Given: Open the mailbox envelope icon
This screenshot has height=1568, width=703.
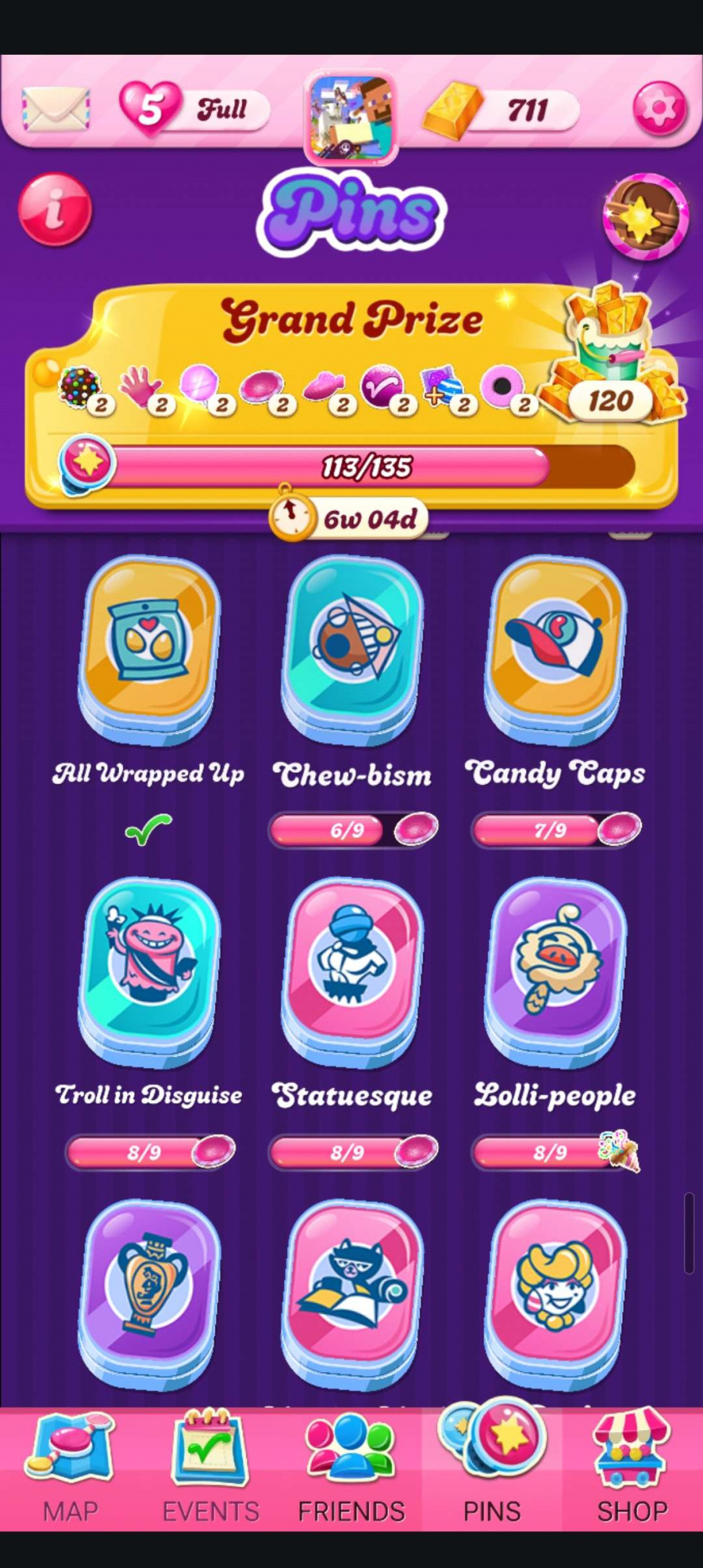Looking at the screenshot, I should [55, 107].
